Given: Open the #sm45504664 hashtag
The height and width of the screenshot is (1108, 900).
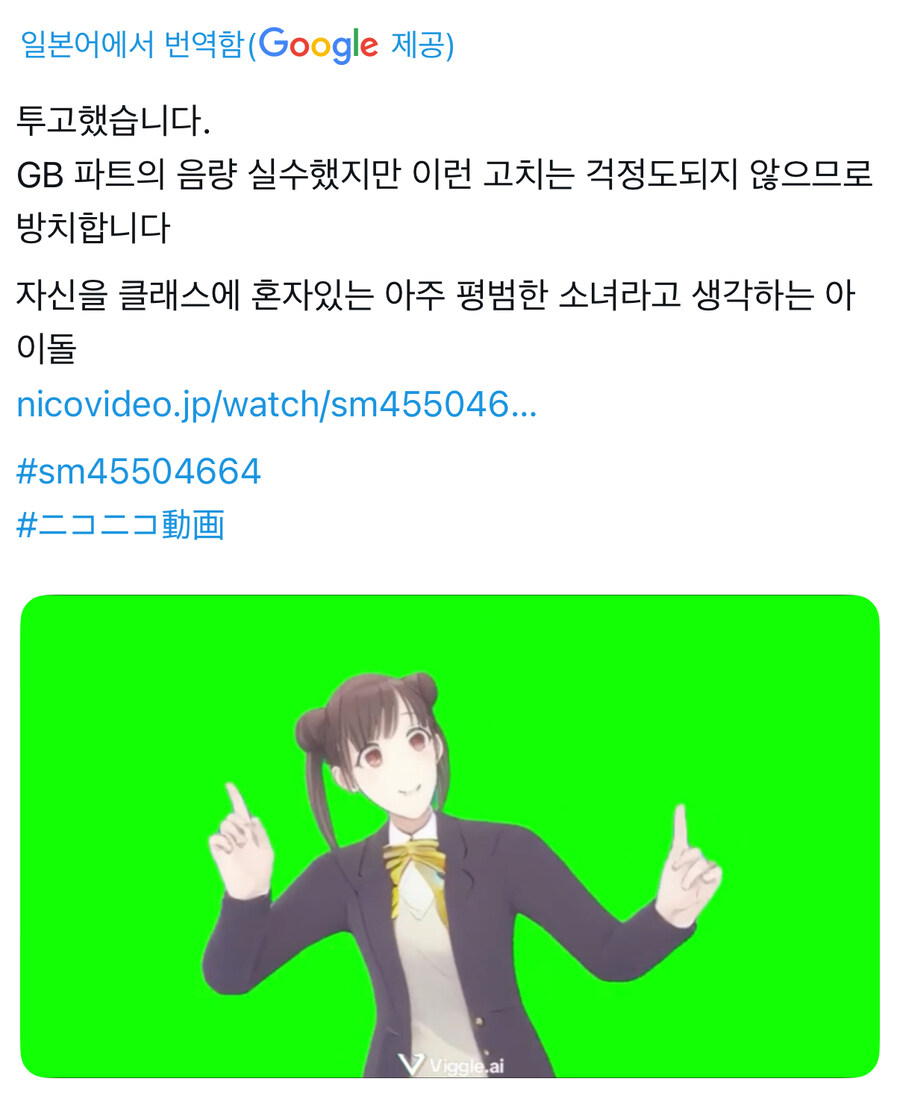Looking at the screenshot, I should [139, 471].
